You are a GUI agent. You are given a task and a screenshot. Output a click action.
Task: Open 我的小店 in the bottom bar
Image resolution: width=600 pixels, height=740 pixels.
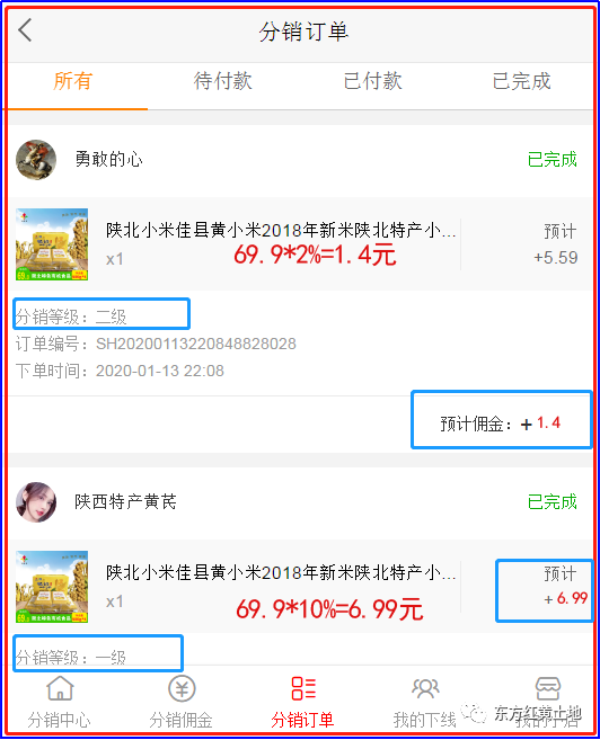(546, 702)
